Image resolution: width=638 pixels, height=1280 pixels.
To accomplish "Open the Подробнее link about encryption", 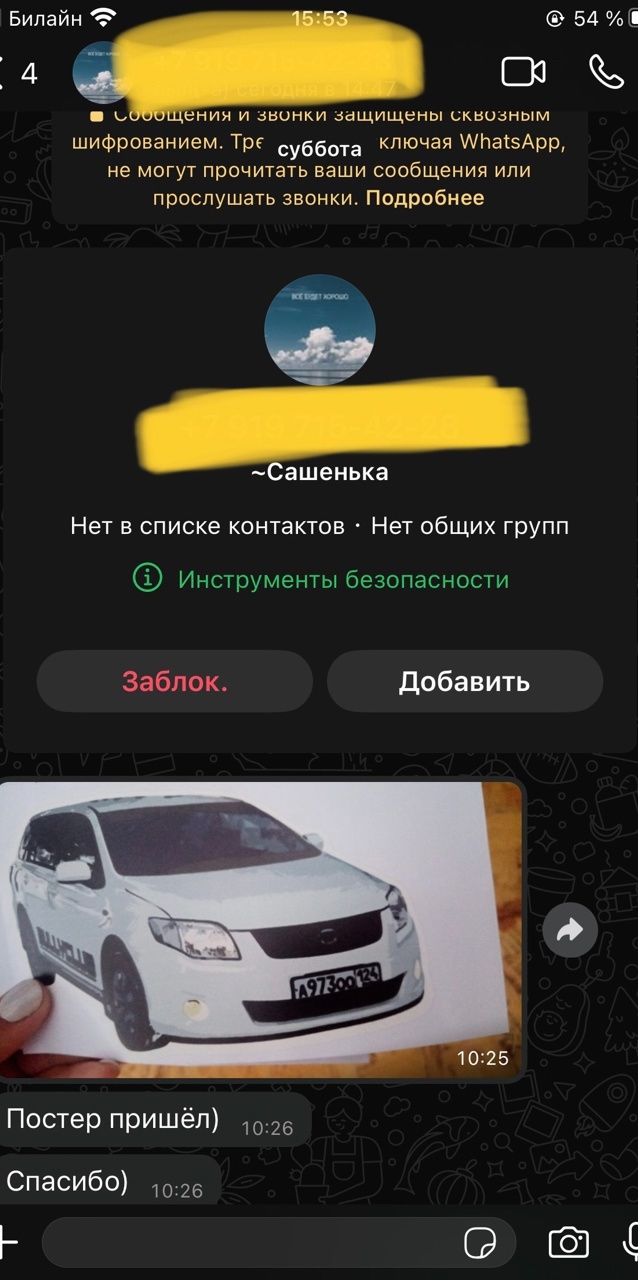I will (x=425, y=198).
